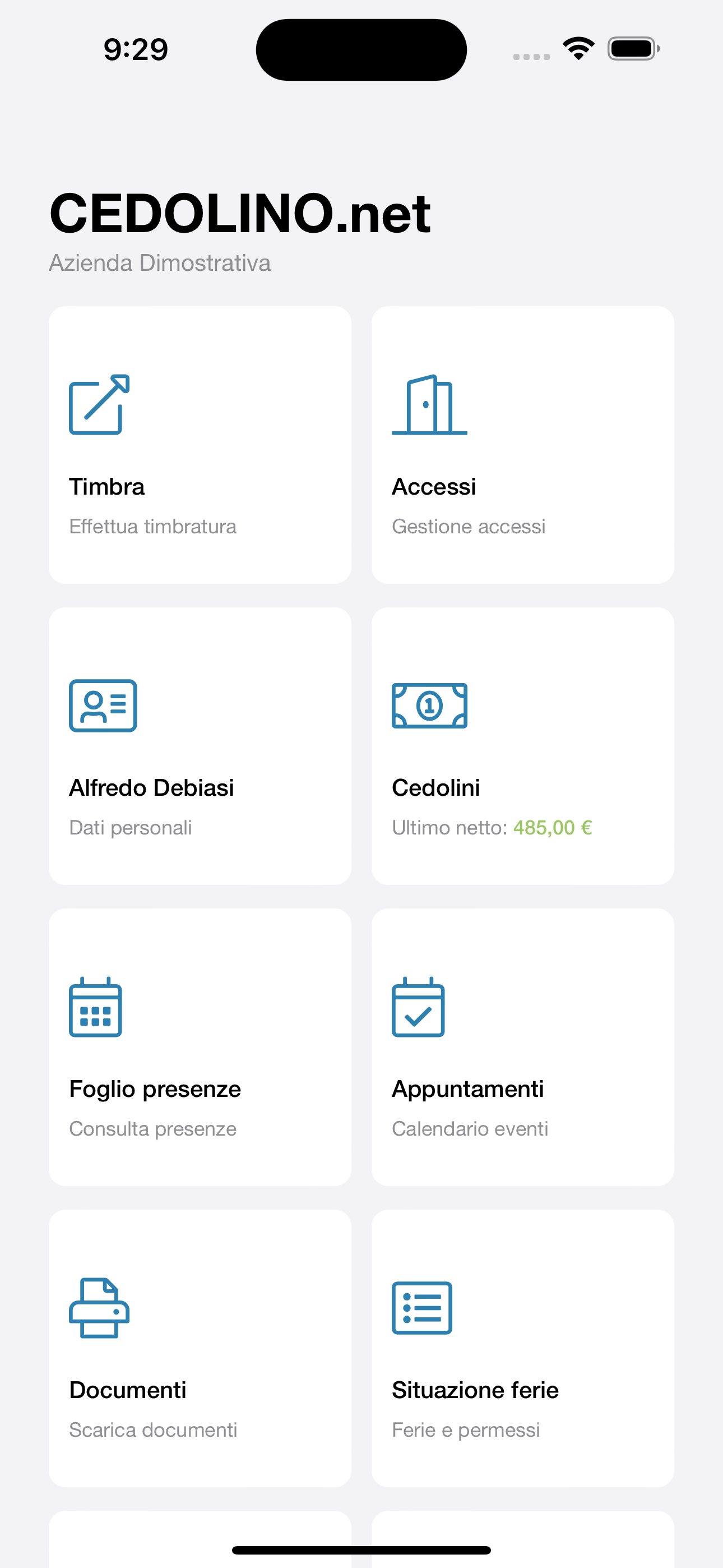Open the Appuntamenti events calendar
Image resolution: width=723 pixels, height=1568 pixels.
click(523, 1046)
